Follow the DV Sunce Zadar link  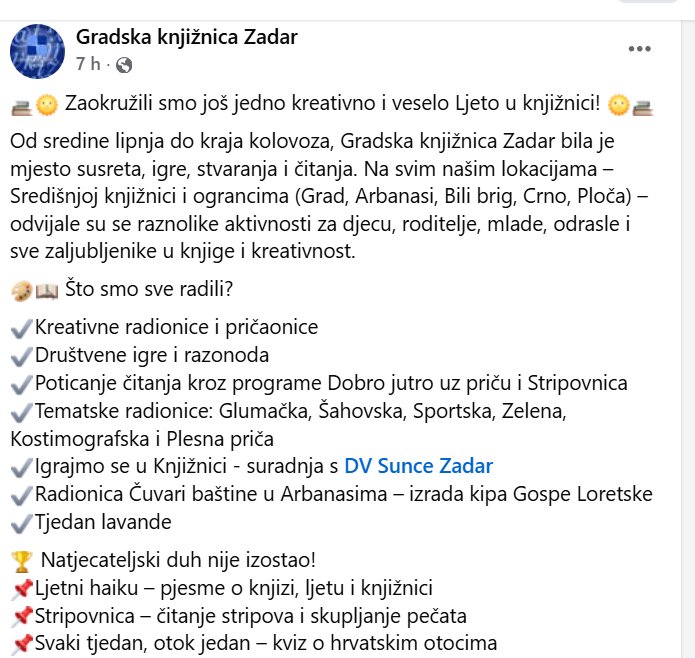[418, 466]
